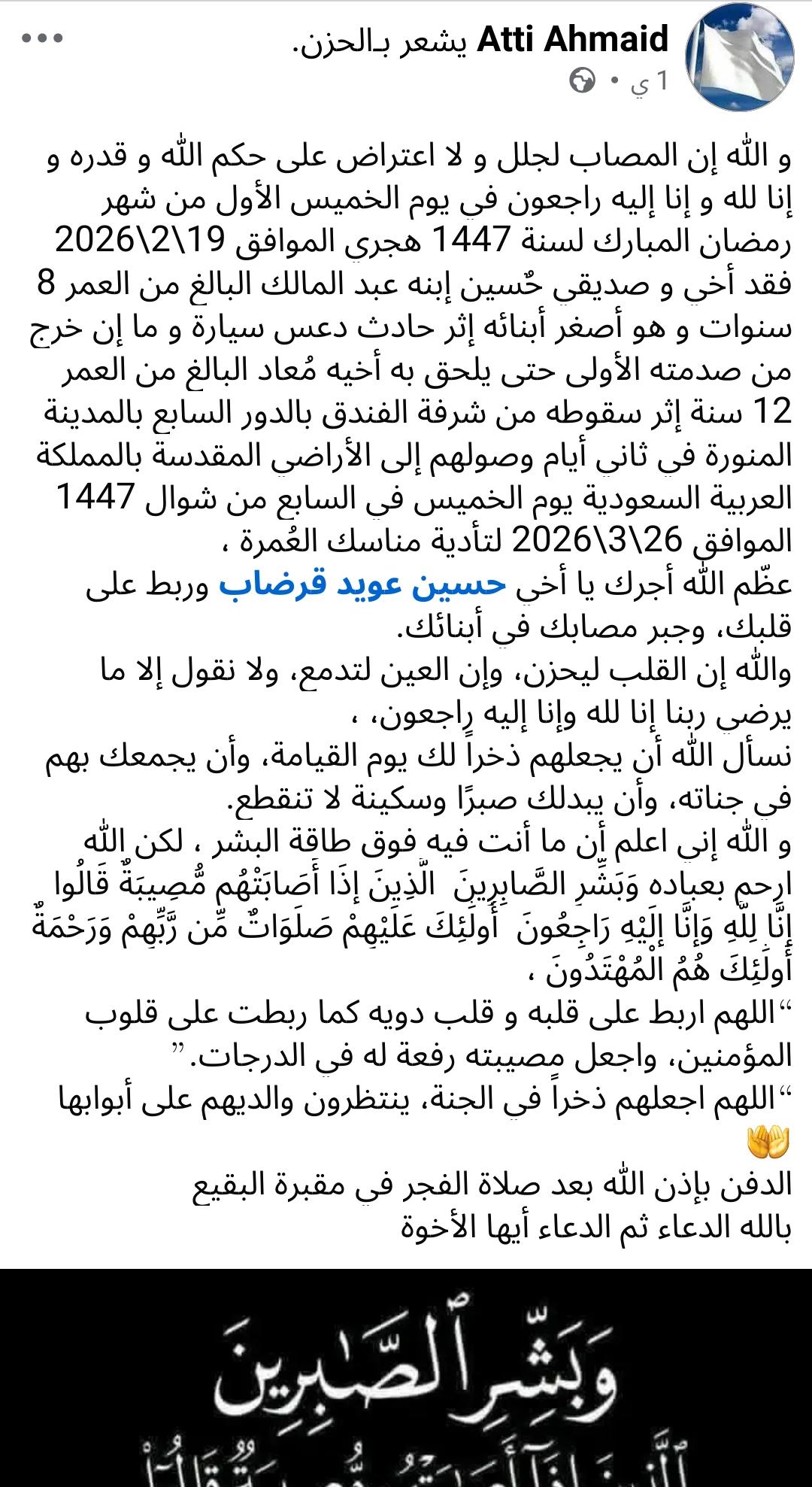Open Atti Ahmaid's profile from the name

(x=573, y=39)
